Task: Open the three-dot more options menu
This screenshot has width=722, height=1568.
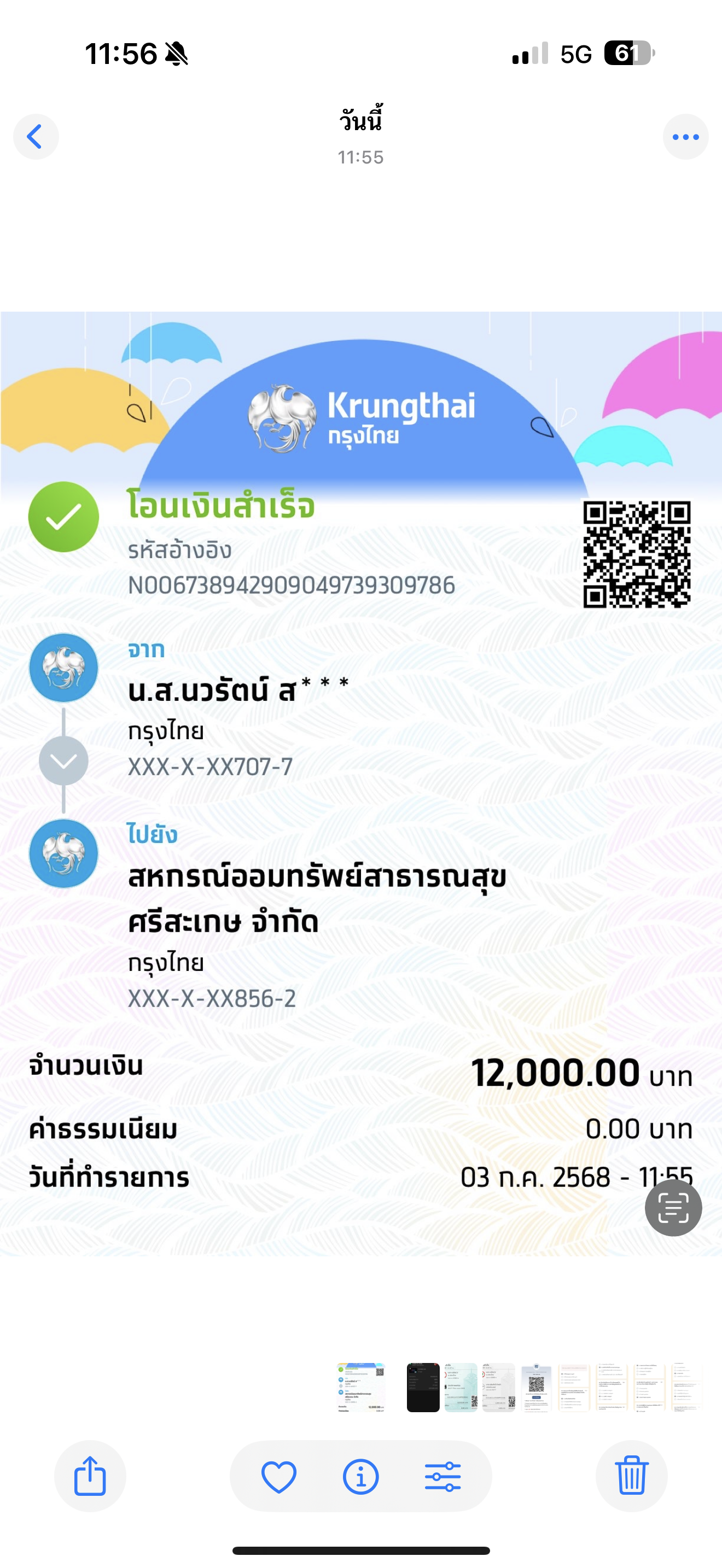Action: (x=685, y=137)
